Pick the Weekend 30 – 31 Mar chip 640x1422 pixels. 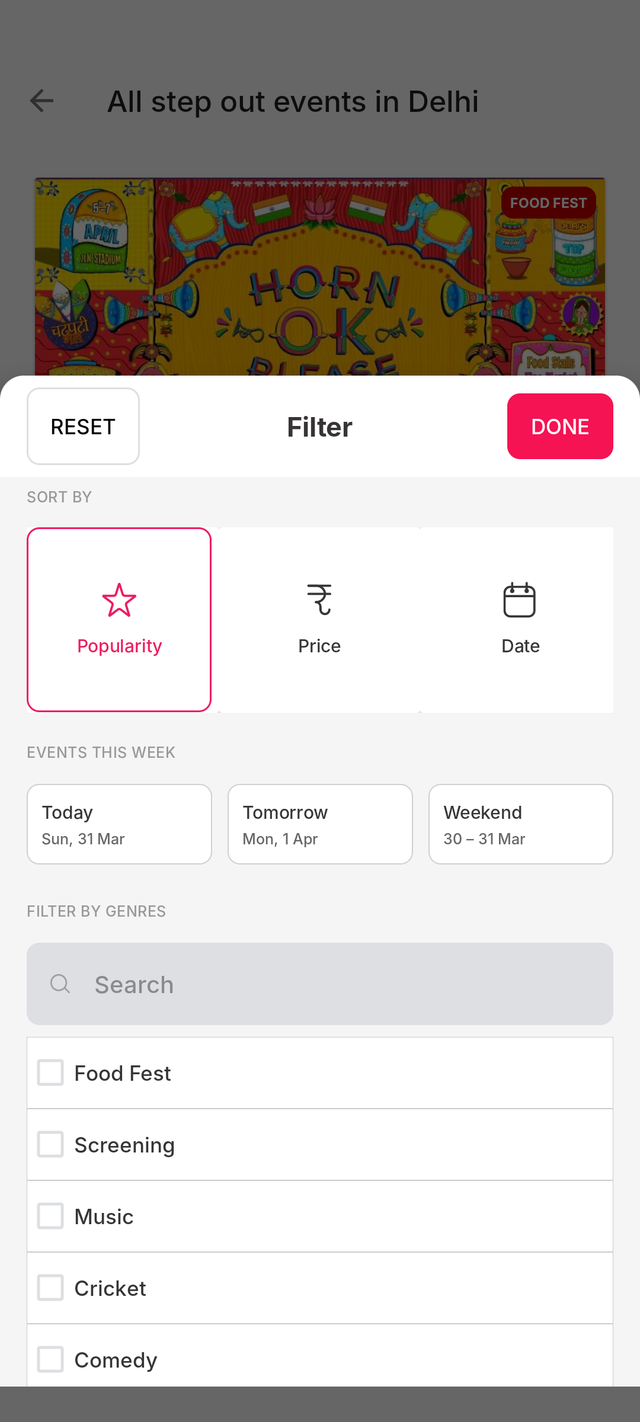pyautogui.click(x=520, y=824)
